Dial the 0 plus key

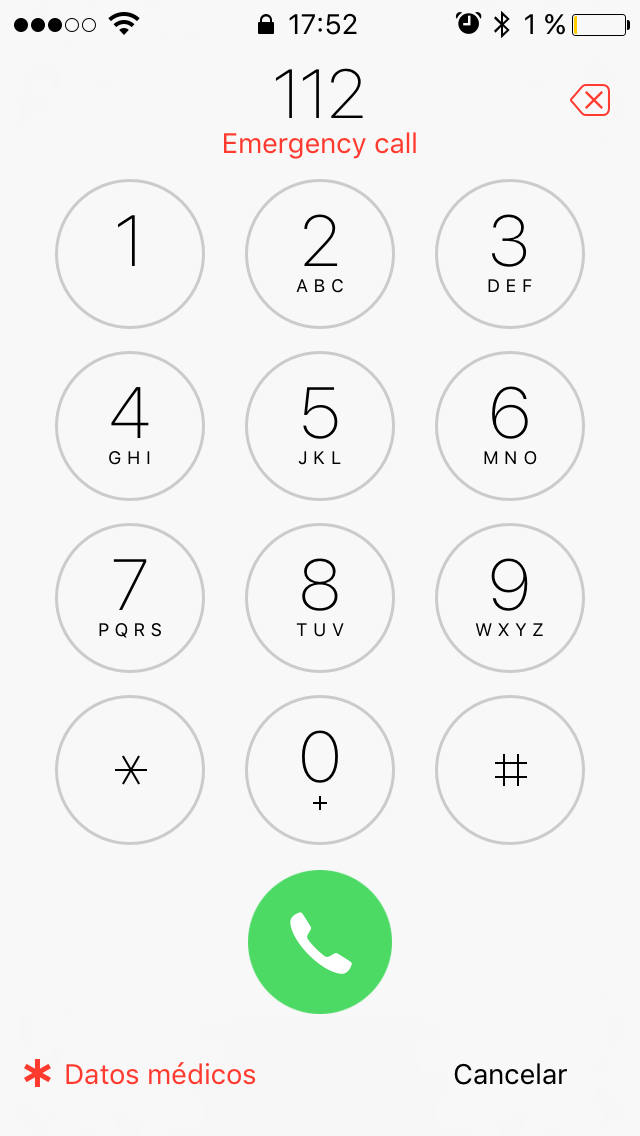click(320, 770)
